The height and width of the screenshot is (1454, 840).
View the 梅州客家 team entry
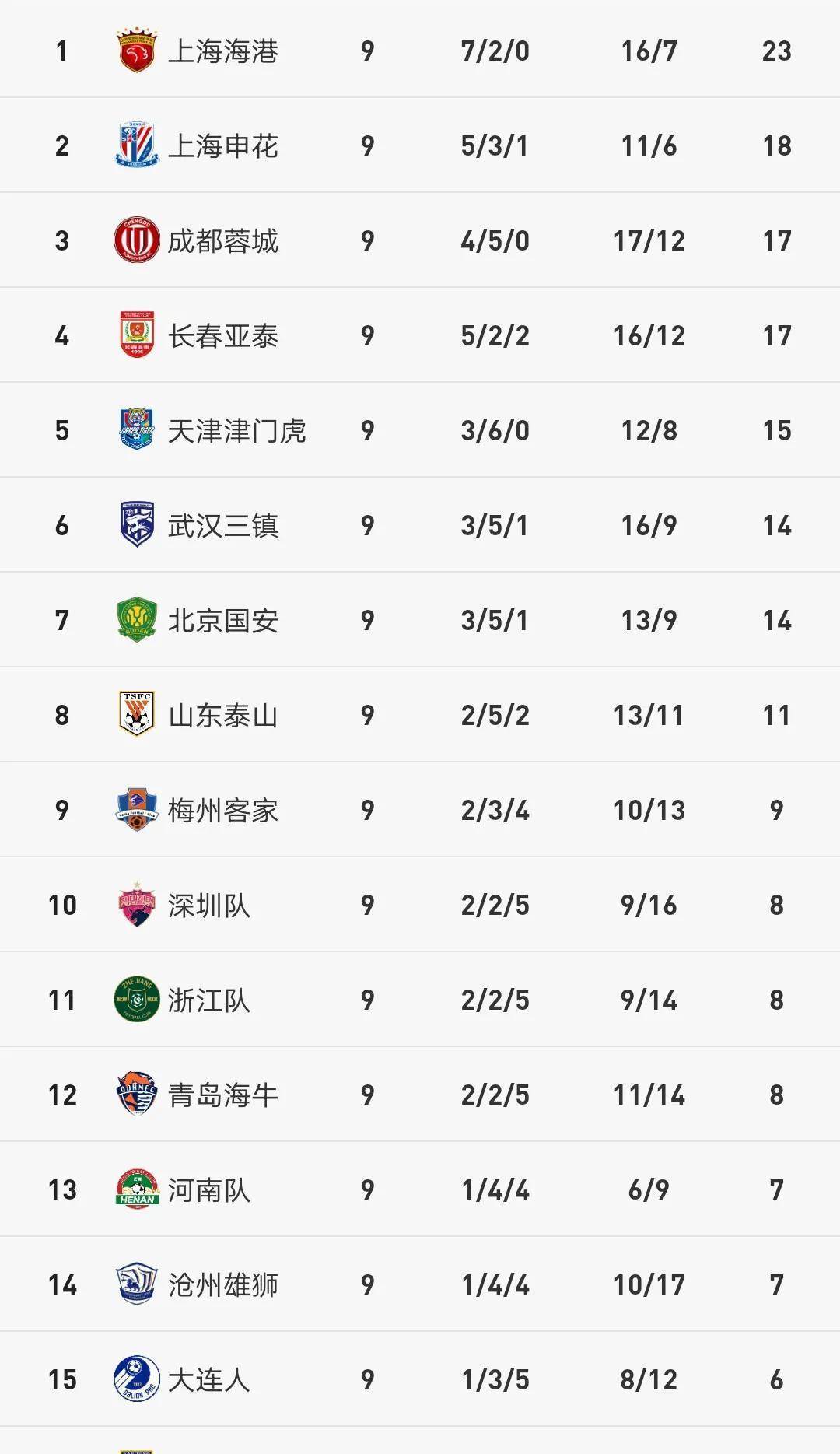(420, 810)
